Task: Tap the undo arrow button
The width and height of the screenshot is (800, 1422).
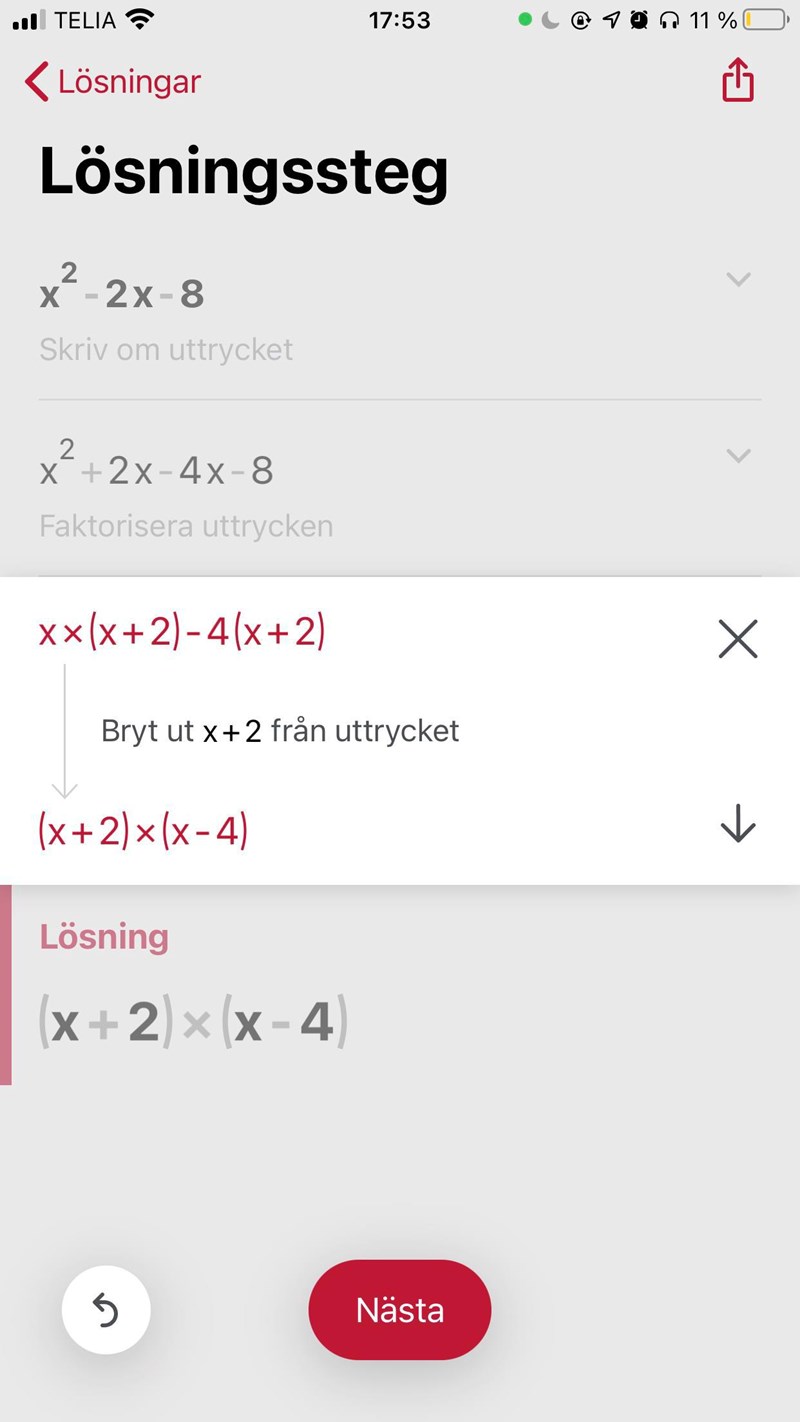Action: tap(106, 1310)
